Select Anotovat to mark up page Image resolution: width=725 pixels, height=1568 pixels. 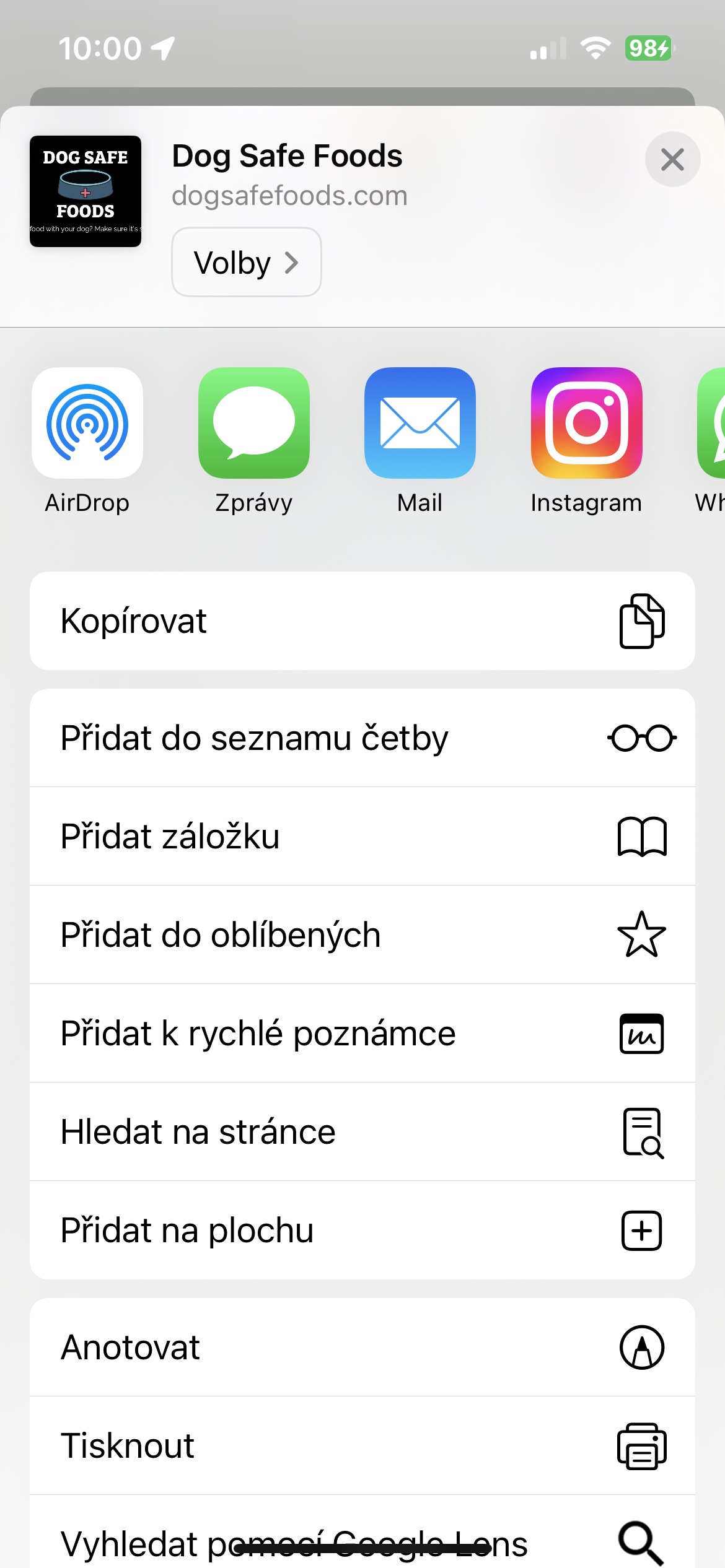click(362, 1347)
